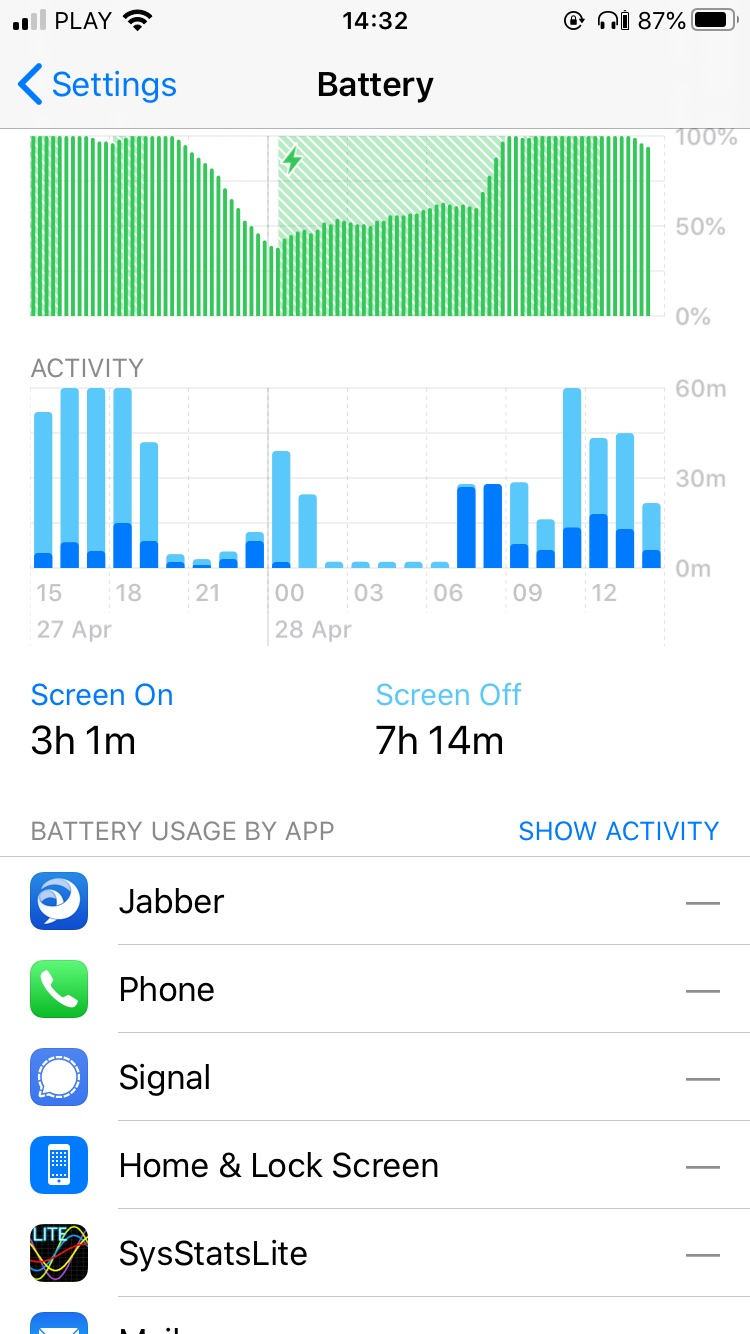Choose the SysStatsLite usage row
This screenshot has width=750, height=1334.
(x=375, y=1254)
